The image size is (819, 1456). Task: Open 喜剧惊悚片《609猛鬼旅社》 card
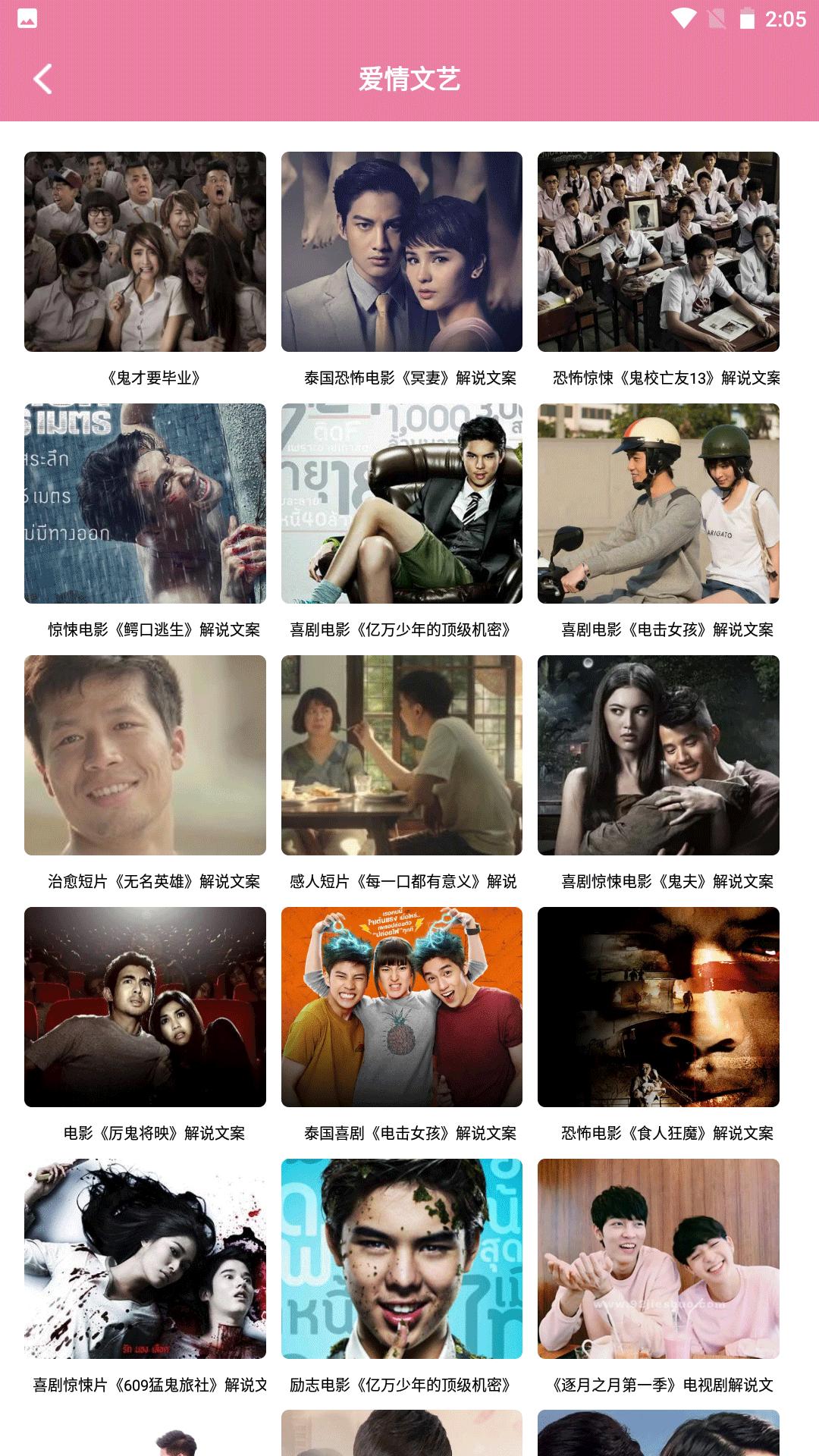coord(145,1259)
